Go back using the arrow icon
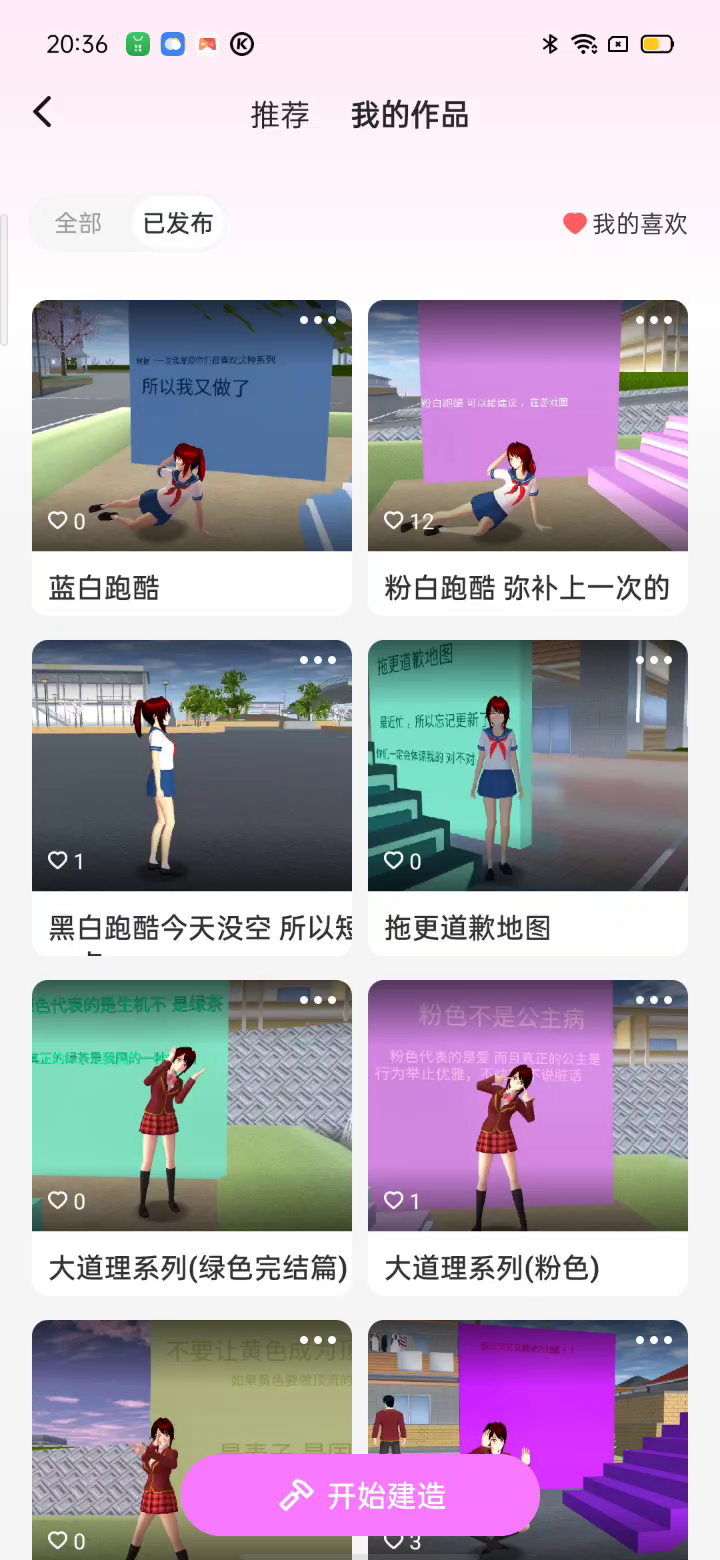The width and height of the screenshot is (720, 1560). point(42,112)
